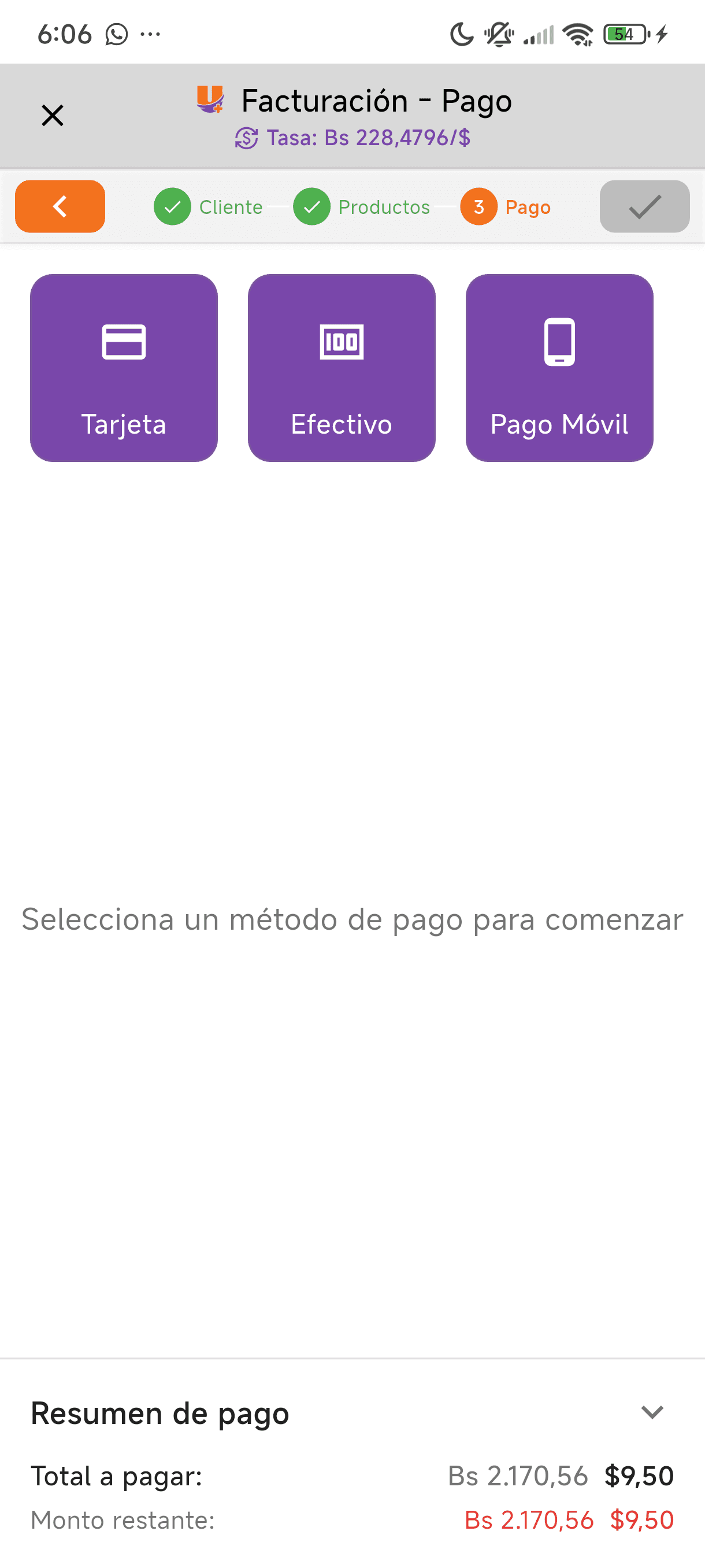Expand the status bar overflow dots menu
705x1568 pixels.
[150, 34]
